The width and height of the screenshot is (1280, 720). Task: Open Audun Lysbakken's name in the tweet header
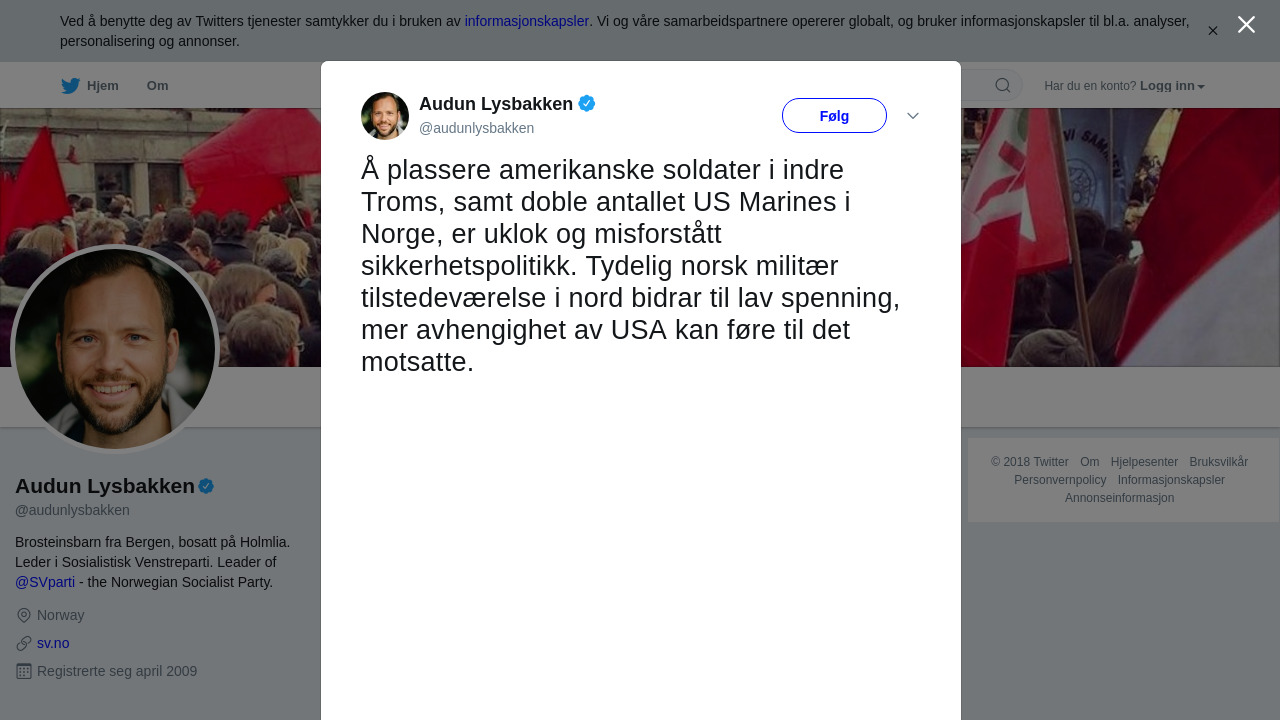(496, 104)
